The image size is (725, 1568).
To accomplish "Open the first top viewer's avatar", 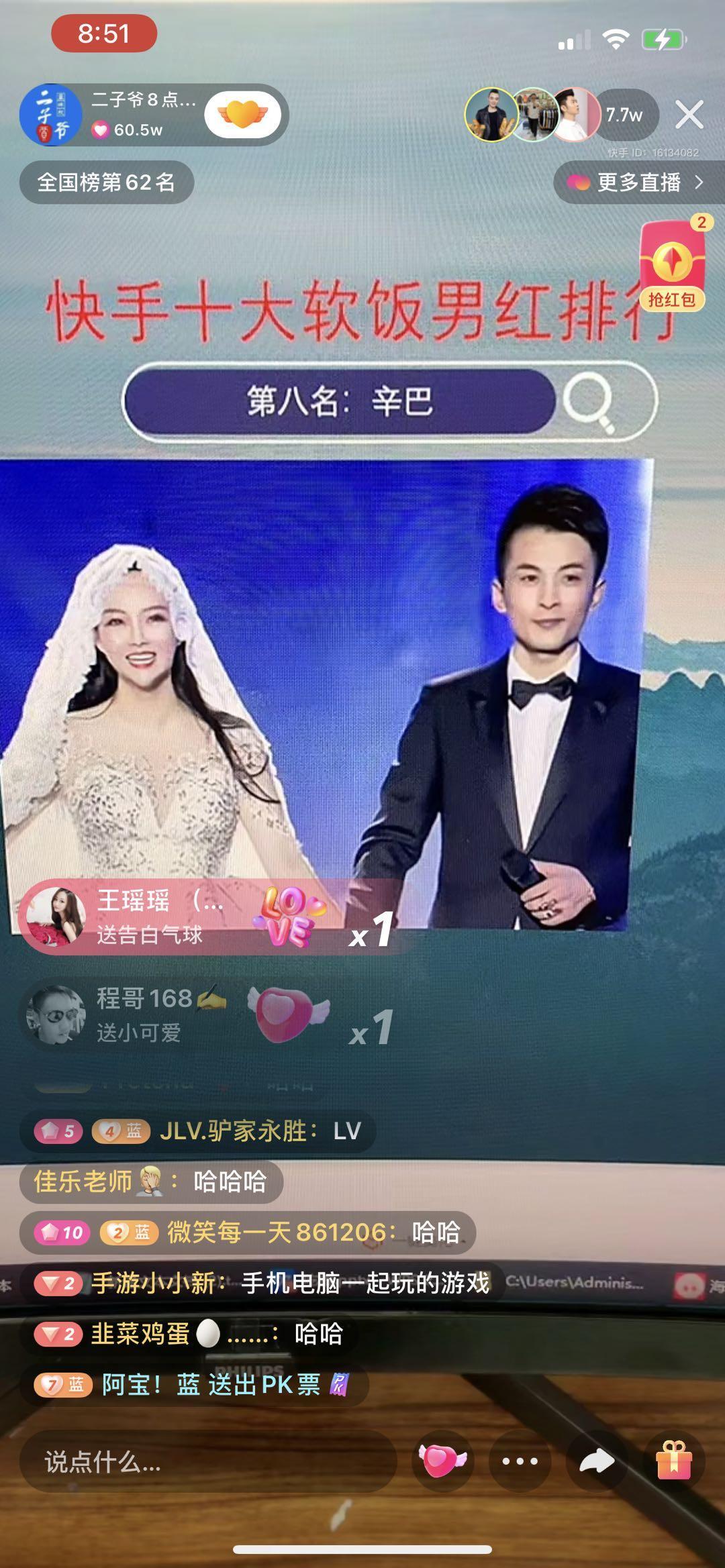I will pos(491,115).
